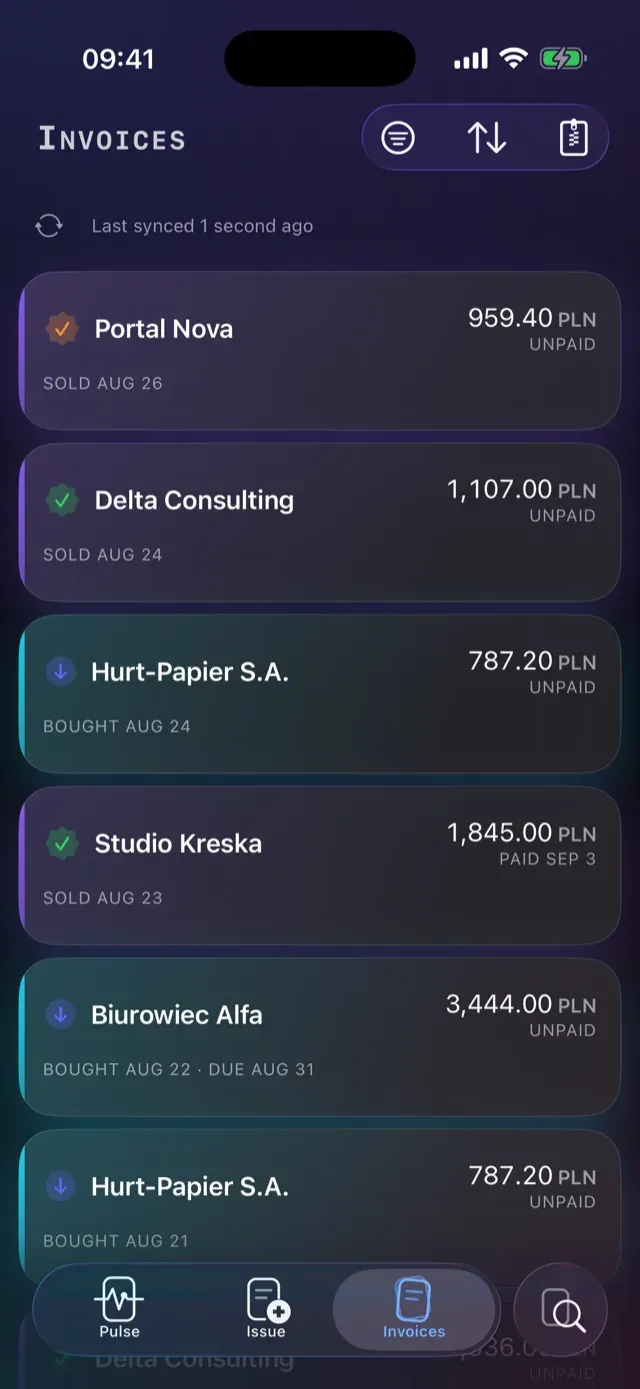
Task: Open the filter options icon
Action: coord(398,138)
